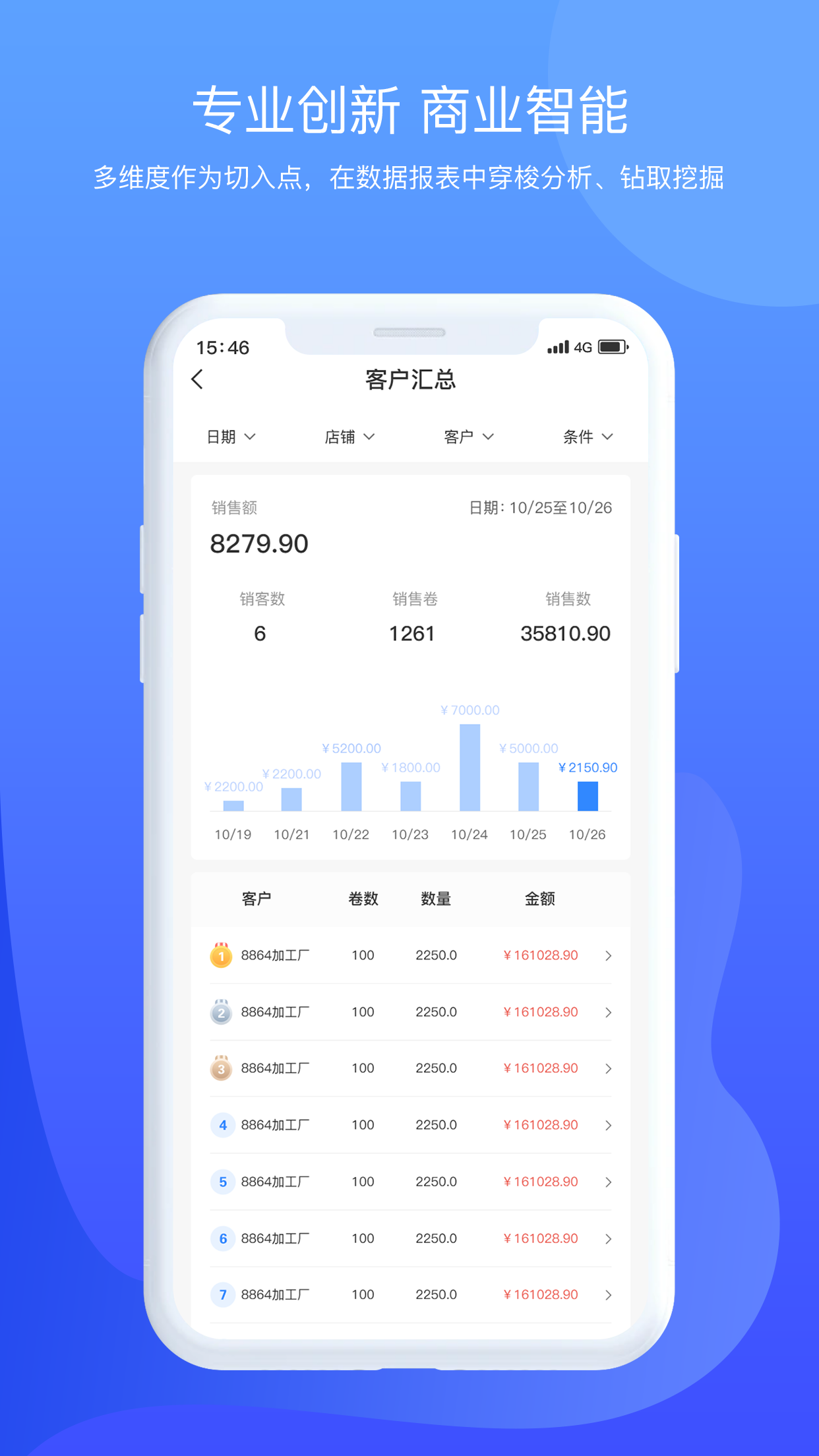Tap the gold medal icon on rank 1 row
This screenshot has height=1456, width=819.
pyautogui.click(x=222, y=955)
